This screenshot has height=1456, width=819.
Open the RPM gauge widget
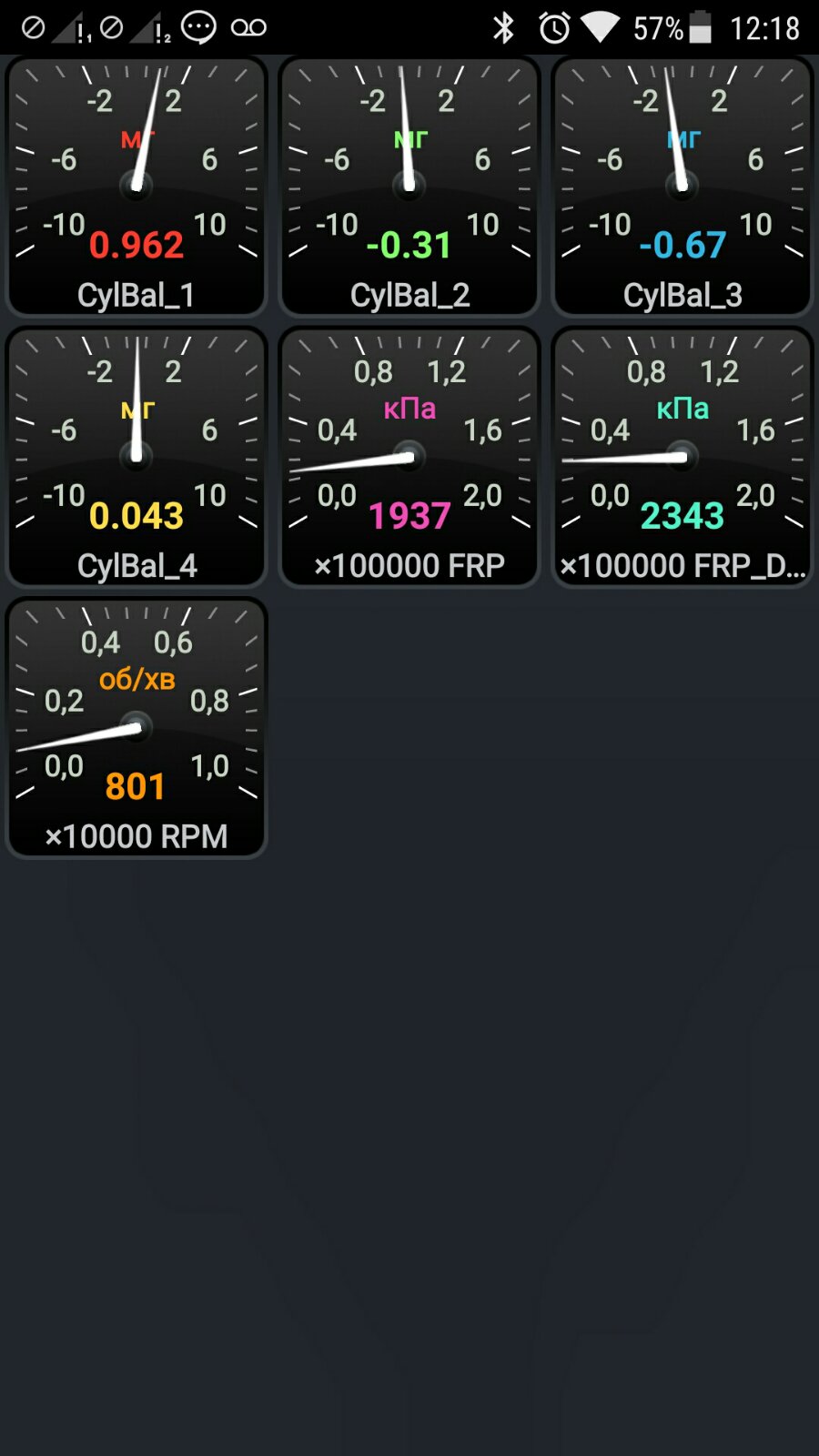[x=136, y=728]
